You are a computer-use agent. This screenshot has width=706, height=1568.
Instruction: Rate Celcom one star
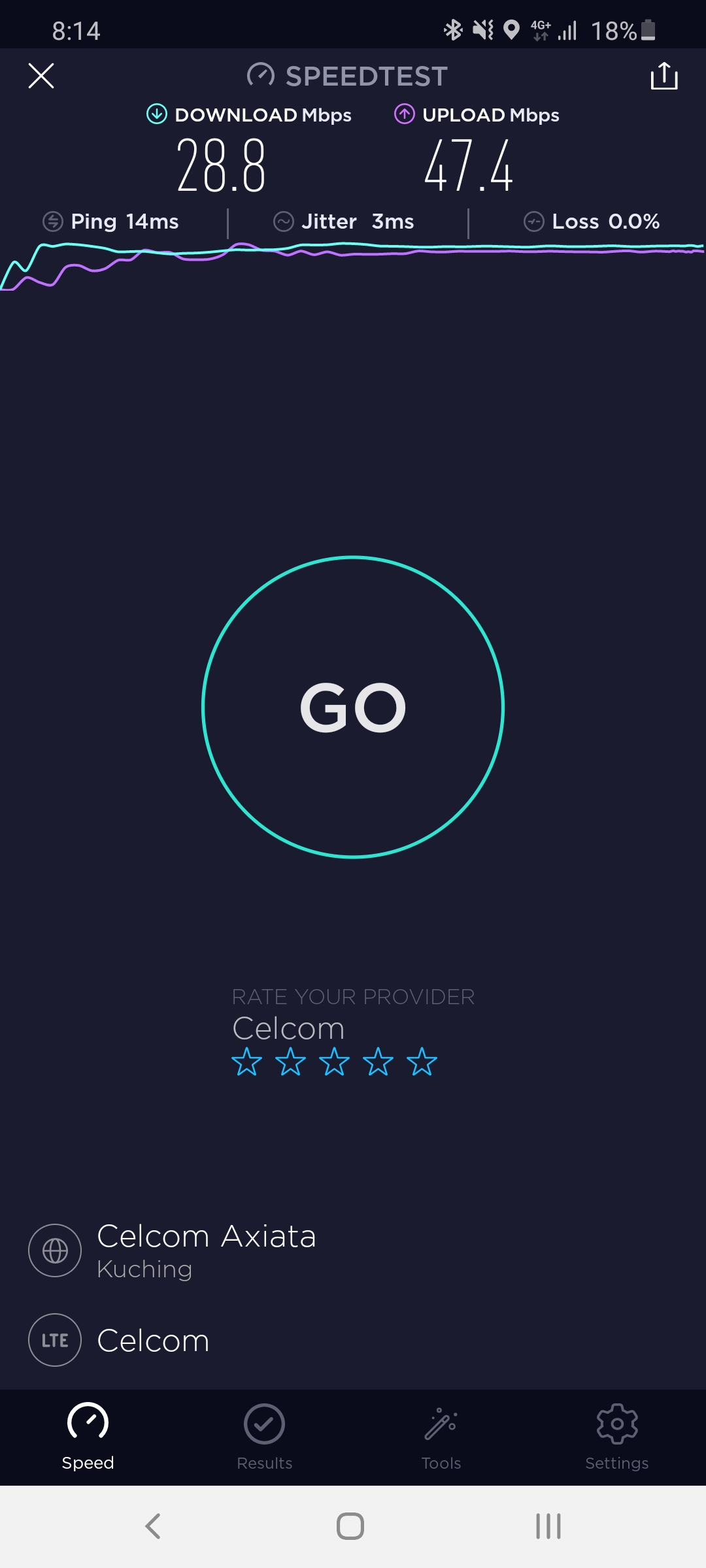coord(246,1062)
